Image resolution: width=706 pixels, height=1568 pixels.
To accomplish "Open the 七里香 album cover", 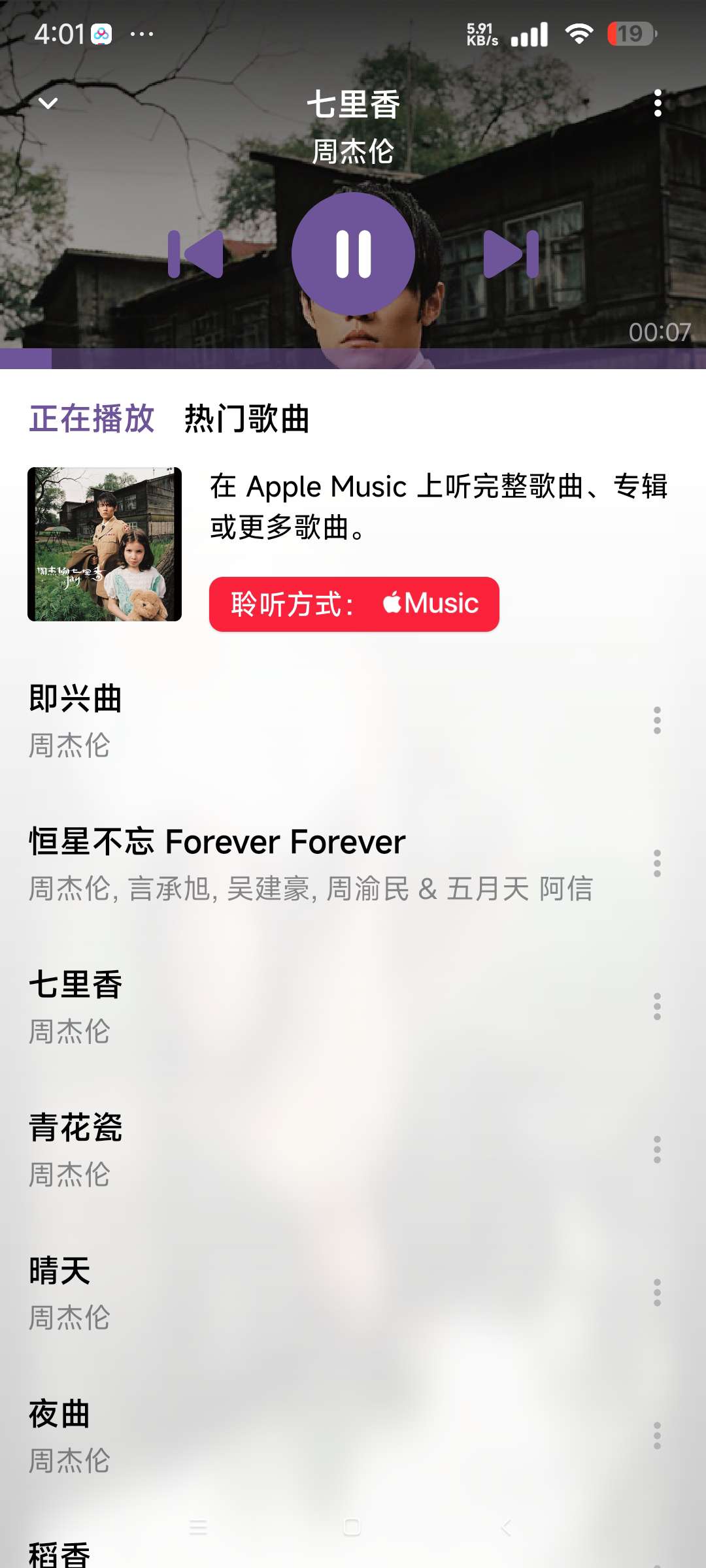I will coord(105,544).
